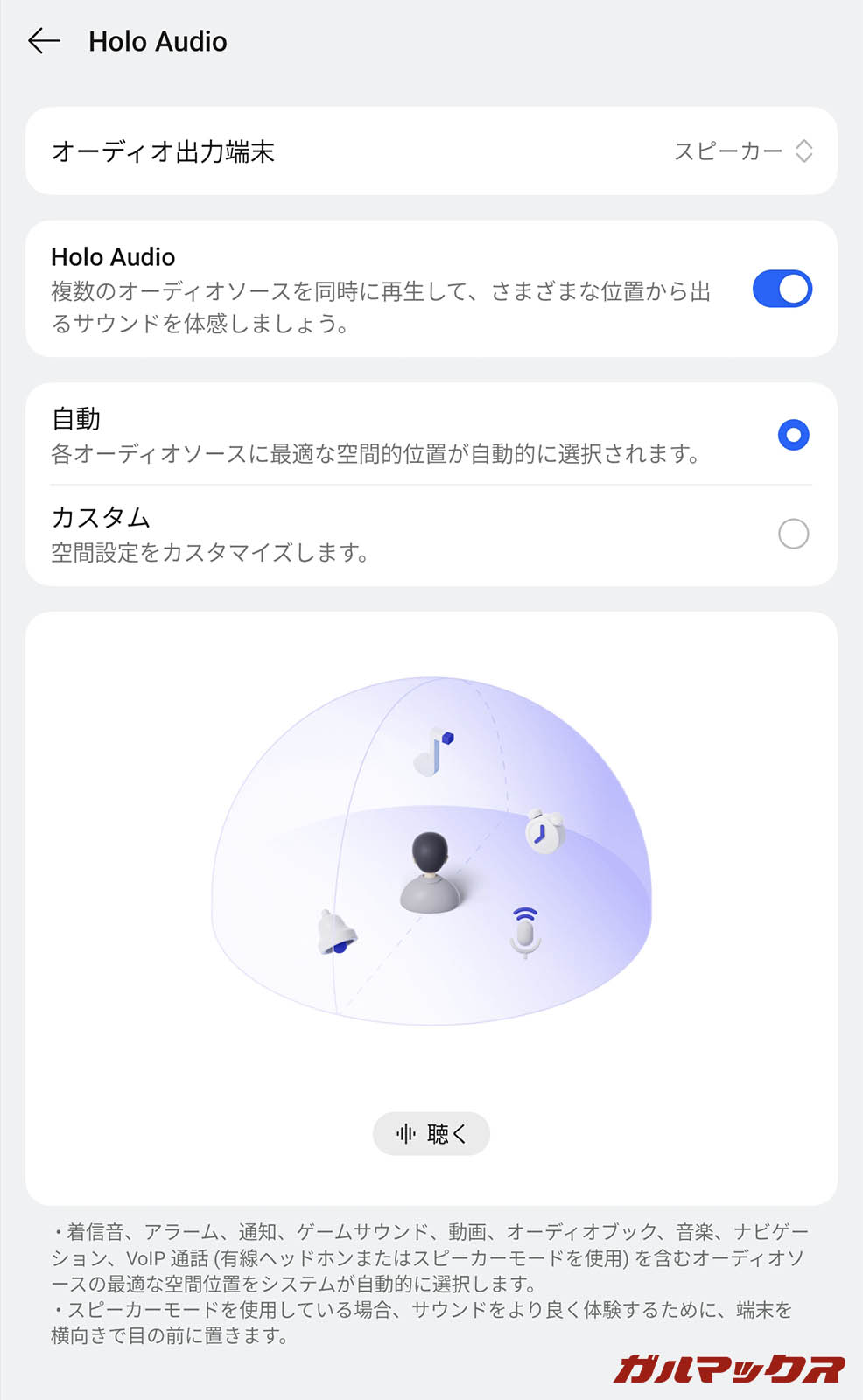Tap the 聴く listen button
The image size is (863, 1400).
431,1134
